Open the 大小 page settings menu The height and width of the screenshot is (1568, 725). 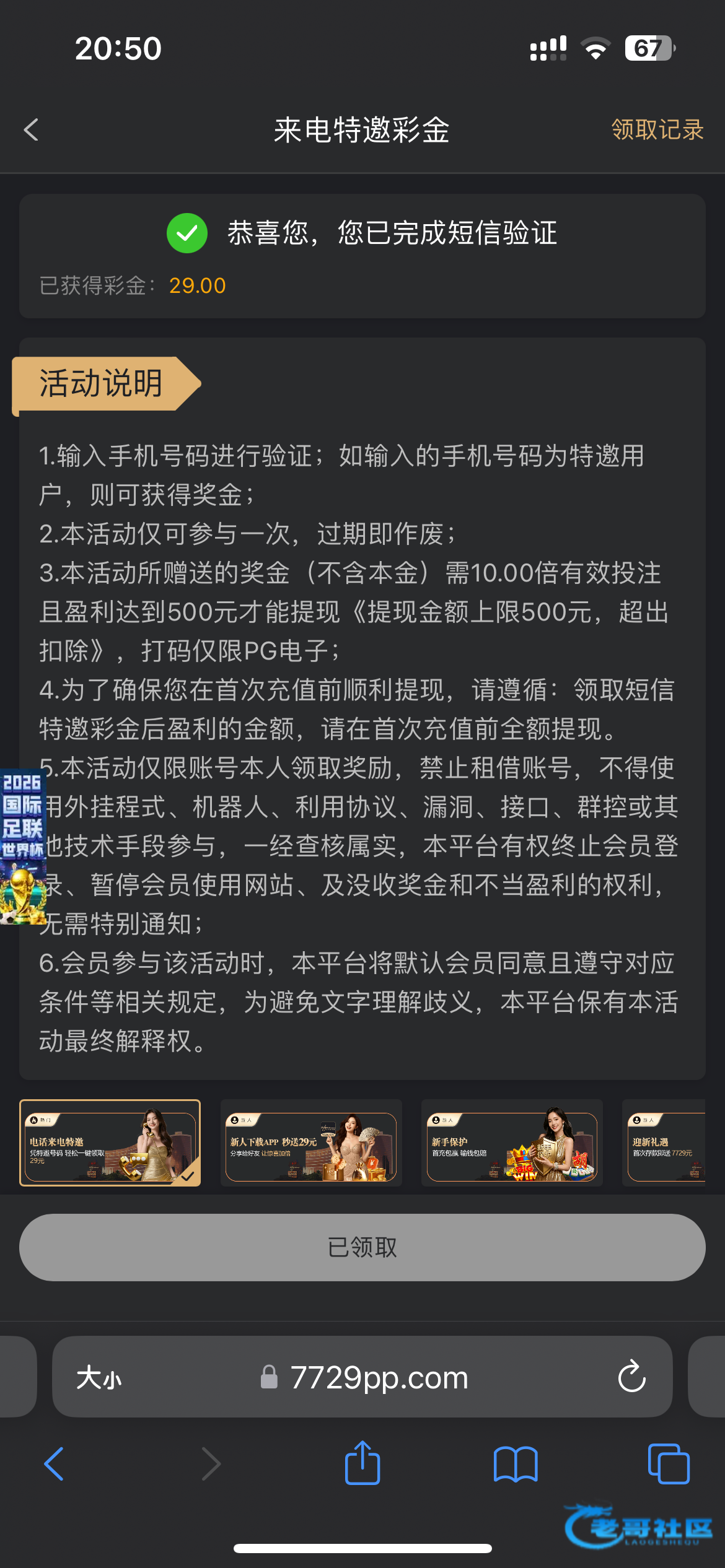tap(99, 1378)
